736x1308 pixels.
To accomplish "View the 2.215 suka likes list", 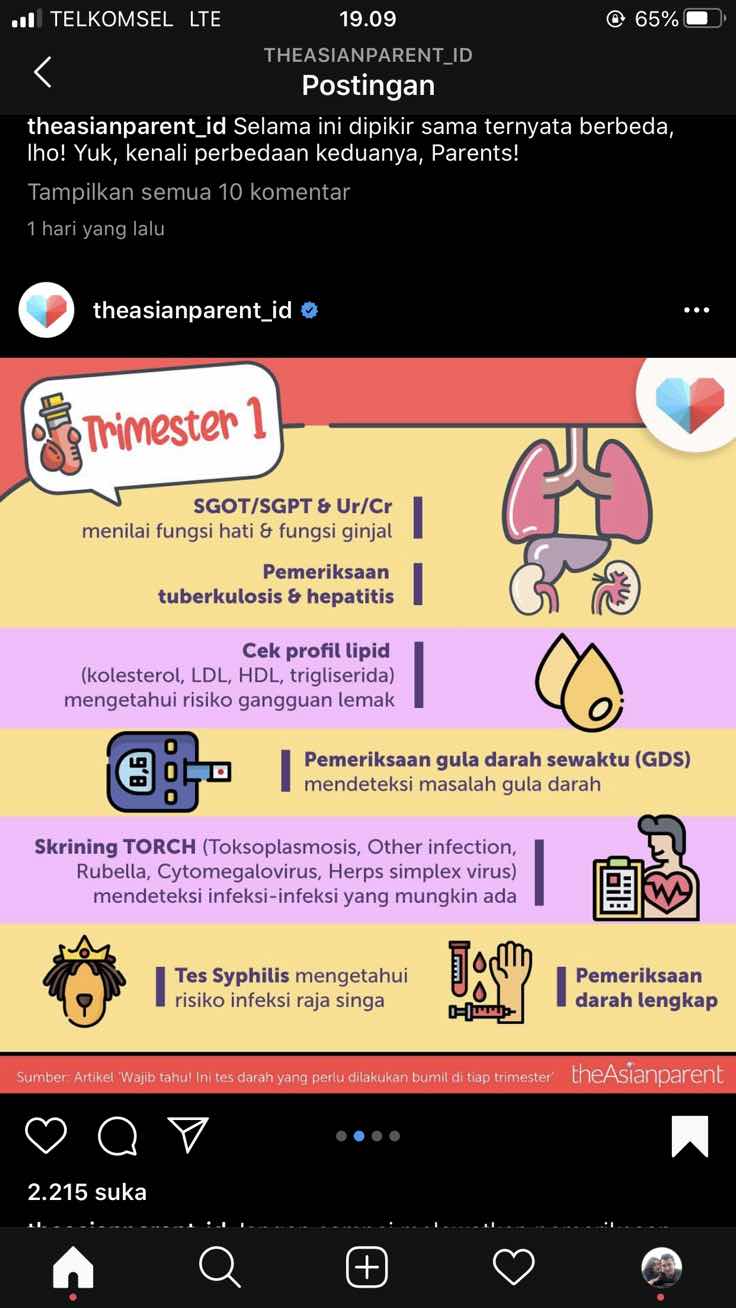I will click(87, 1192).
